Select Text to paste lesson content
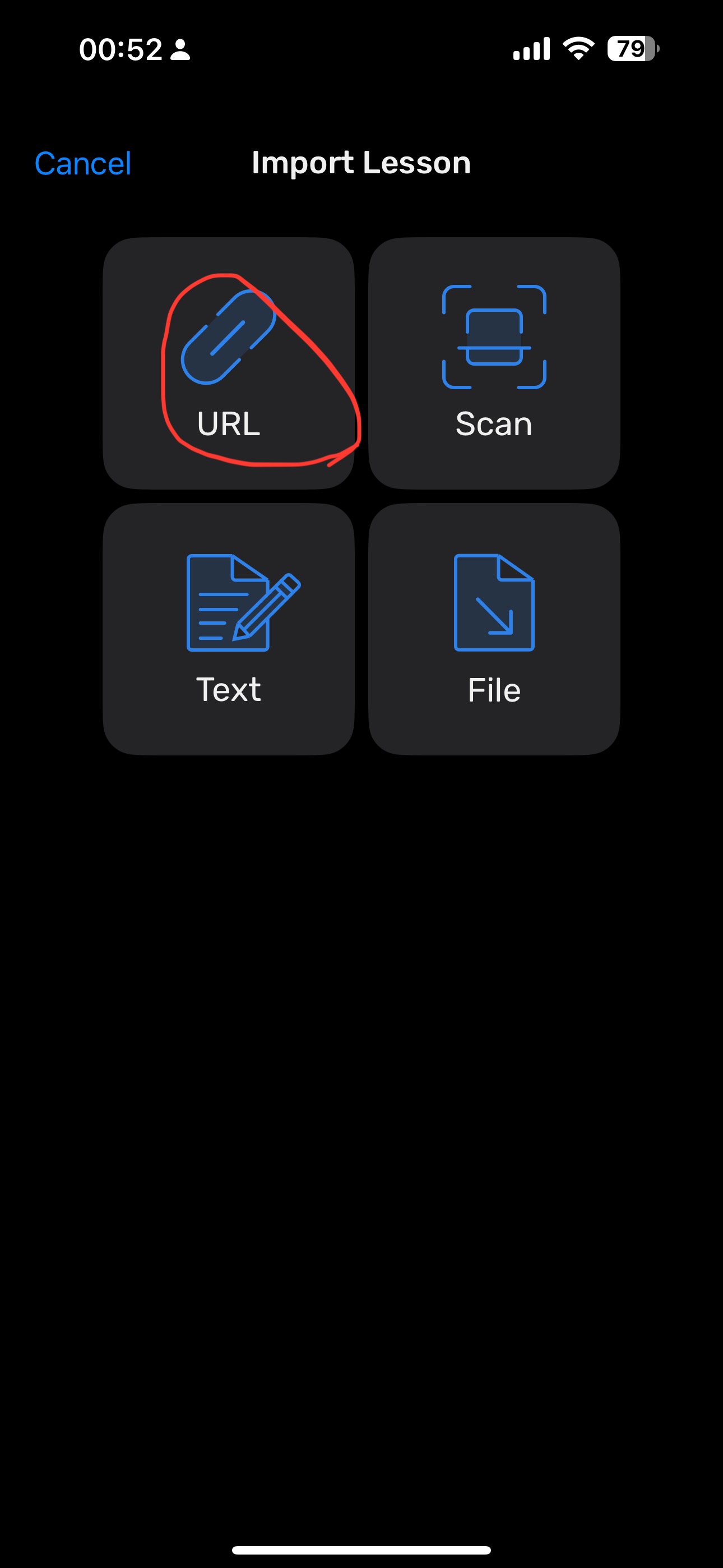 point(228,629)
